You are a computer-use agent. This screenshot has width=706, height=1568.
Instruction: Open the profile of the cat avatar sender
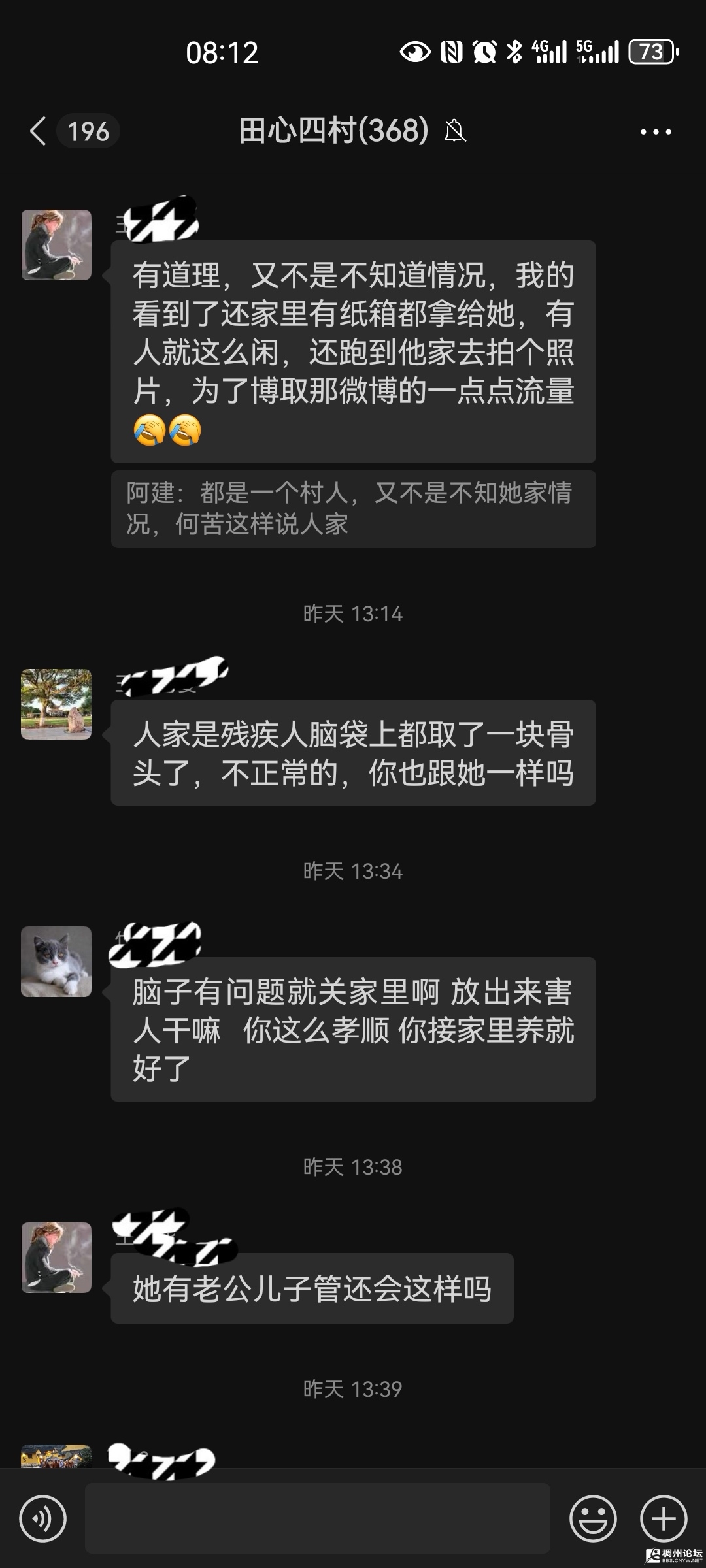tap(56, 962)
